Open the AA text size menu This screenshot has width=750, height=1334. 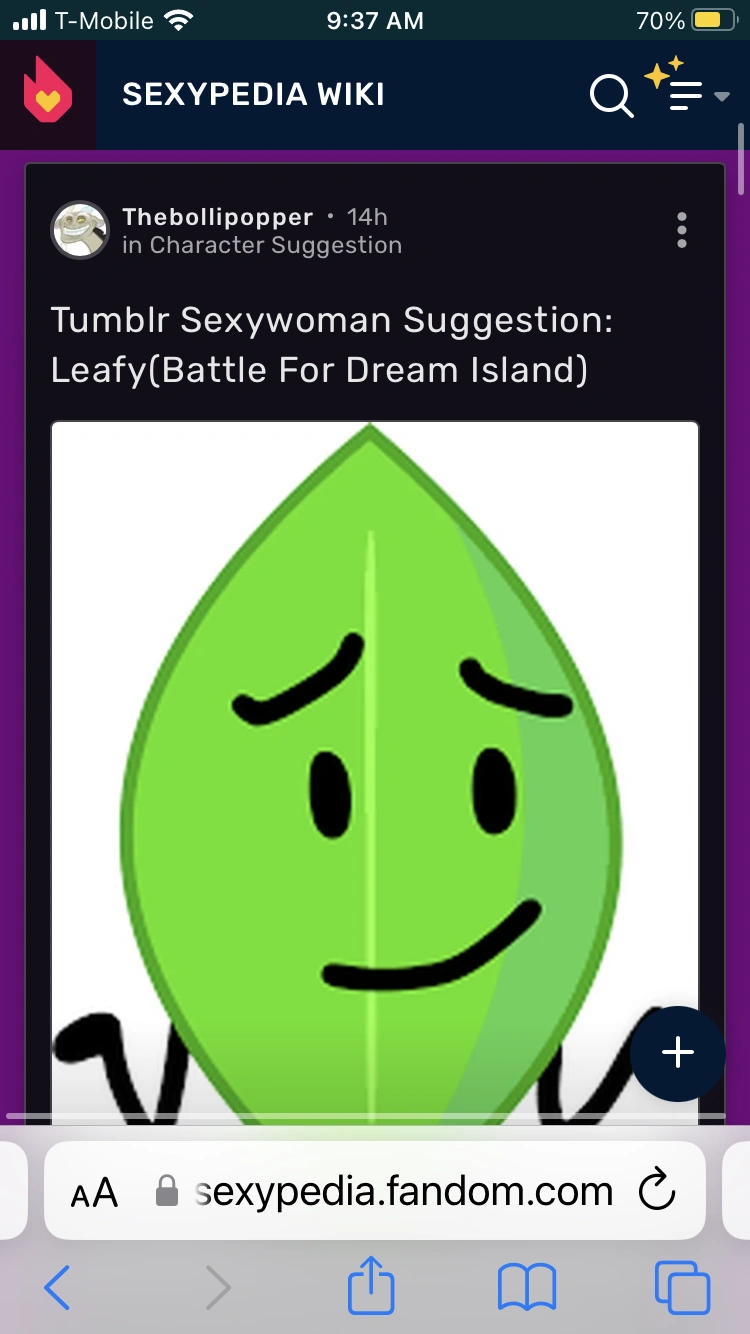pyautogui.click(x=92, y=1191)
